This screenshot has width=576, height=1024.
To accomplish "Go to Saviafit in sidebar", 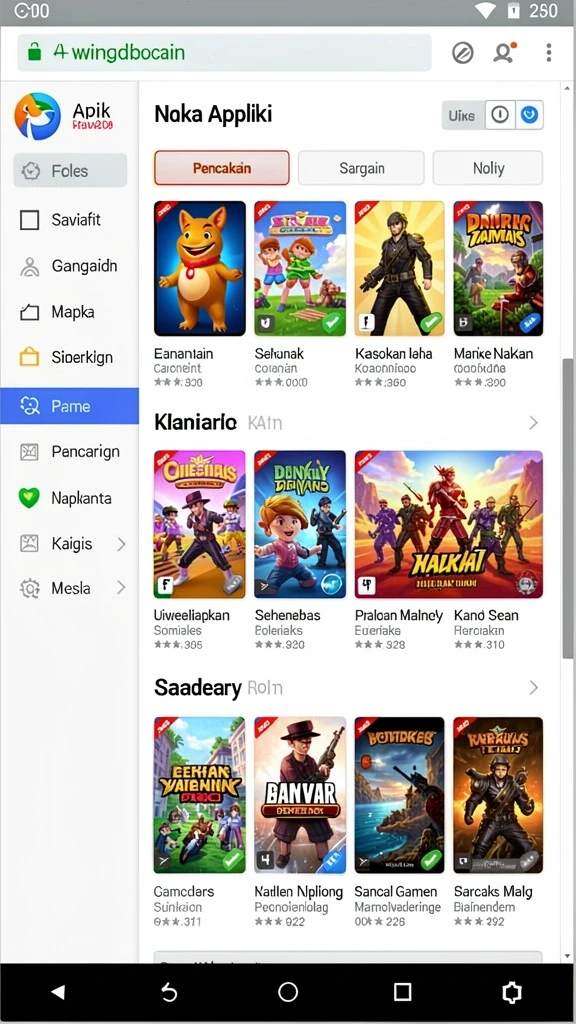I will point(70,219).
